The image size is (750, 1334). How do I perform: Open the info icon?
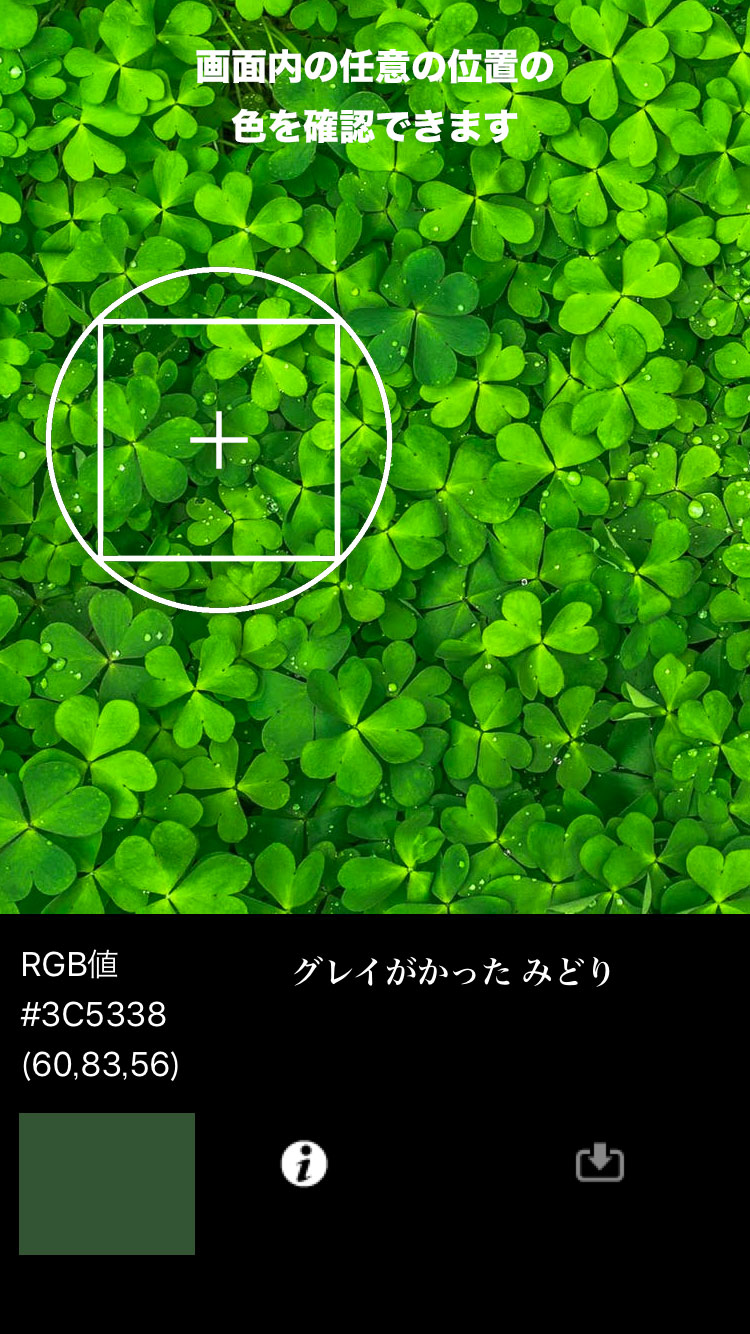304,1164
